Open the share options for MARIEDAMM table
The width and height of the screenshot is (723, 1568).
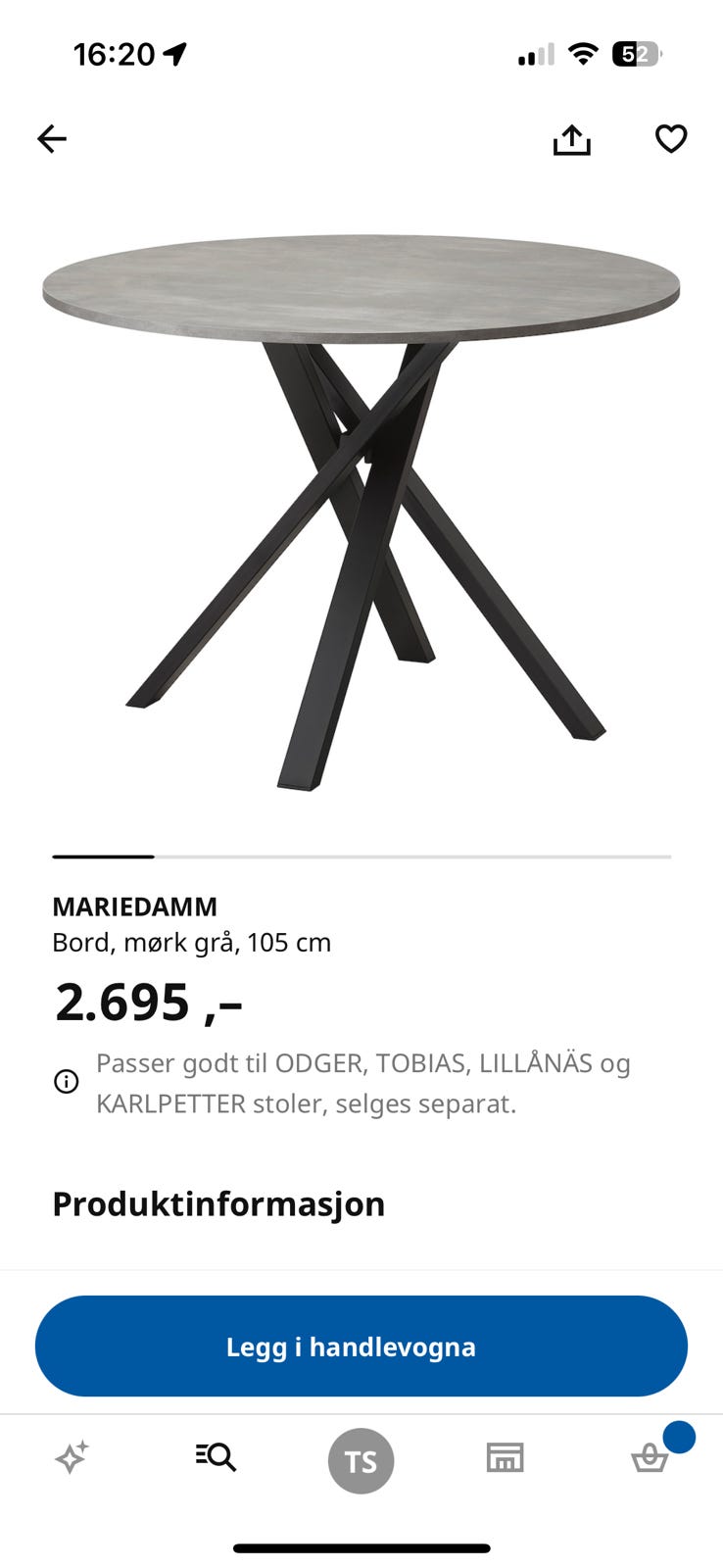[x=572, y=138]
